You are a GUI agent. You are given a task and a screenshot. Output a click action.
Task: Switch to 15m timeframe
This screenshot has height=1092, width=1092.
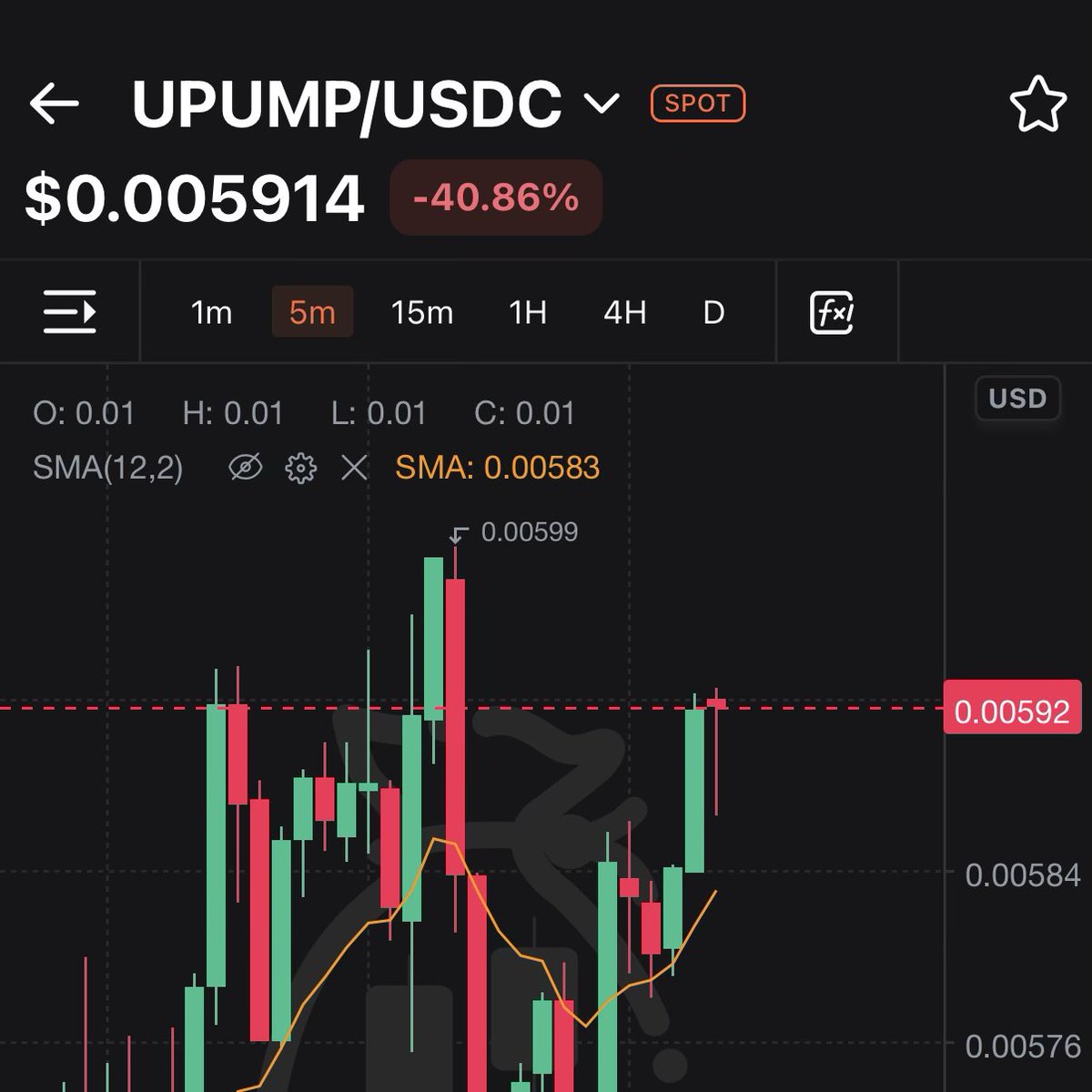tap(421, 312)
